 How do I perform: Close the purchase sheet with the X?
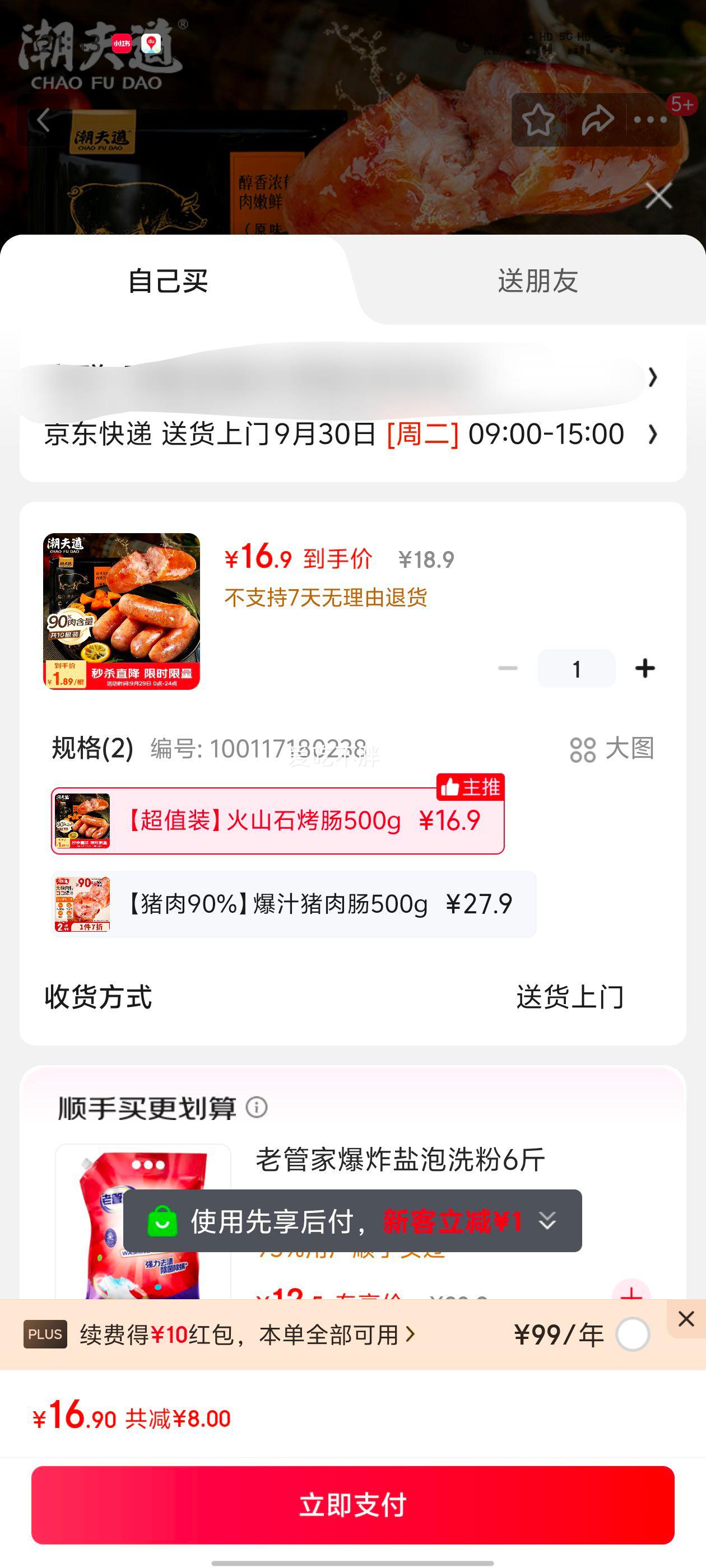pos(658,196)
